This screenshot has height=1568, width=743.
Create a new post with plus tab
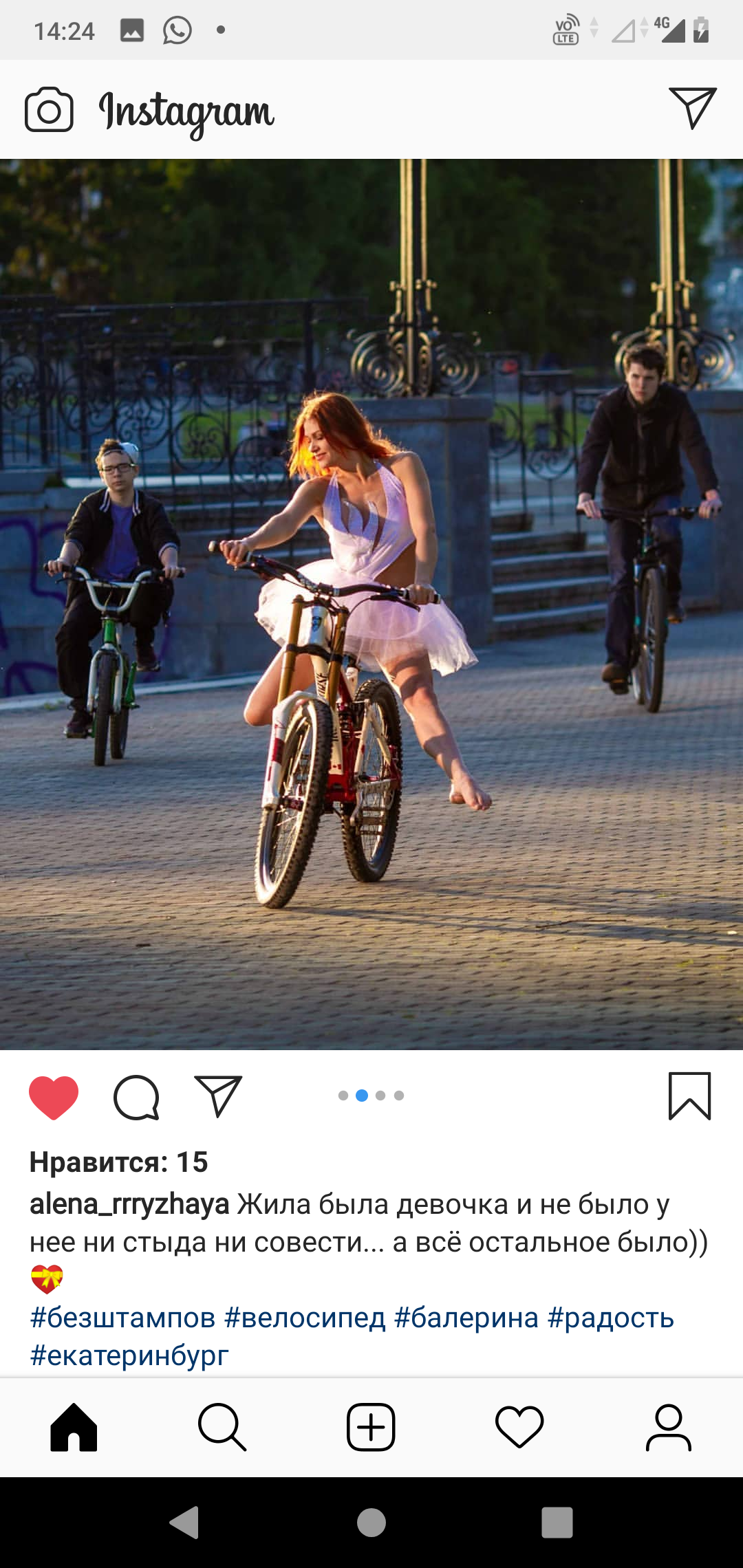pyautogui.click(x=371, y=1427)
